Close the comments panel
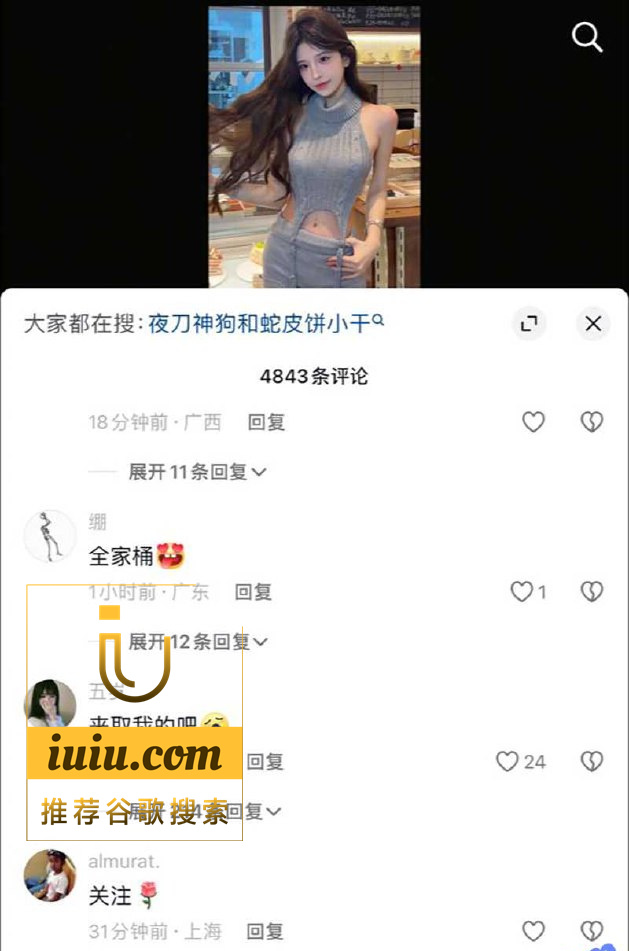Screen dimensions: 629x951 (x=593, y=324)
